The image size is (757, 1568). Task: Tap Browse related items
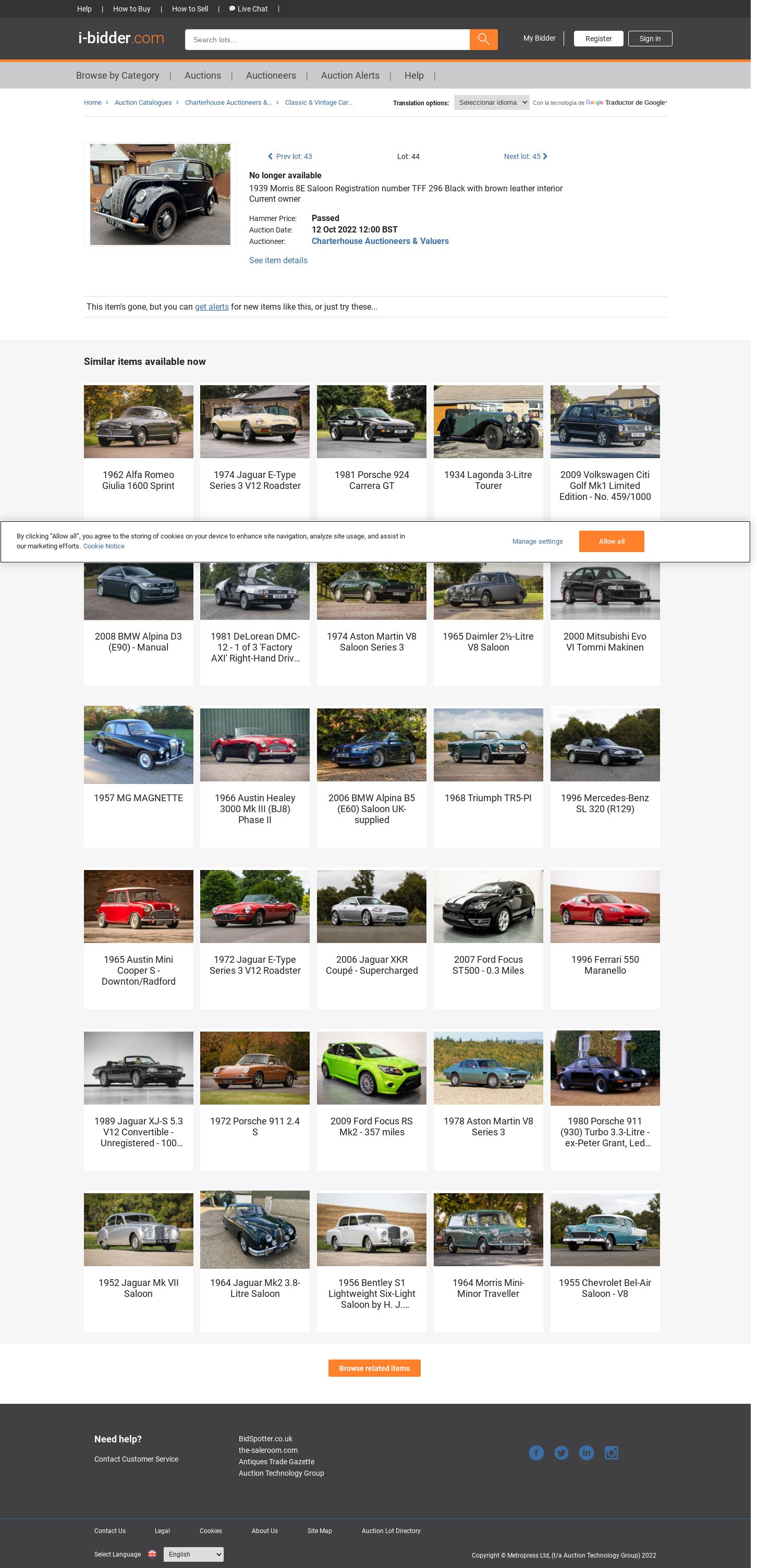pos(374,1368)
